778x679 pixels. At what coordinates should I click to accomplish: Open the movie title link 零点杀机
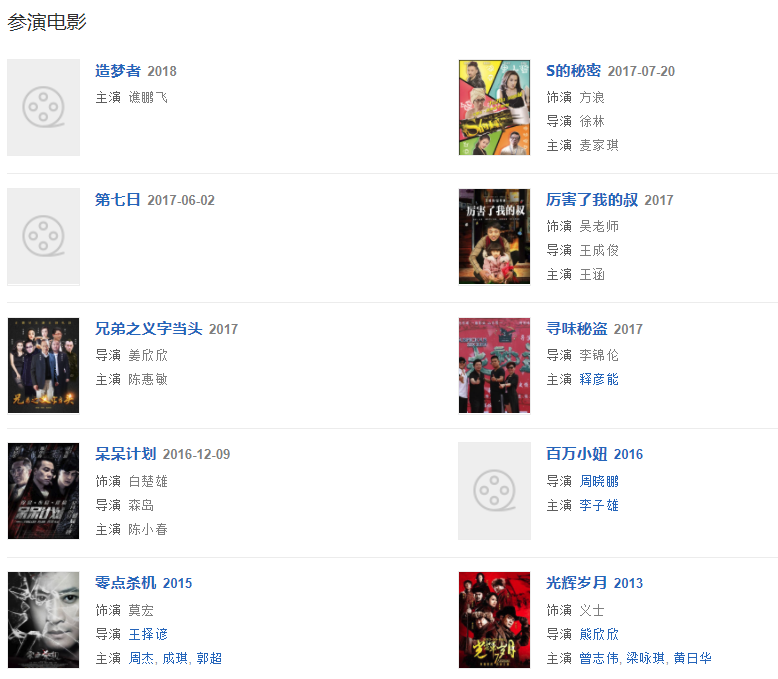click(125, 583)
